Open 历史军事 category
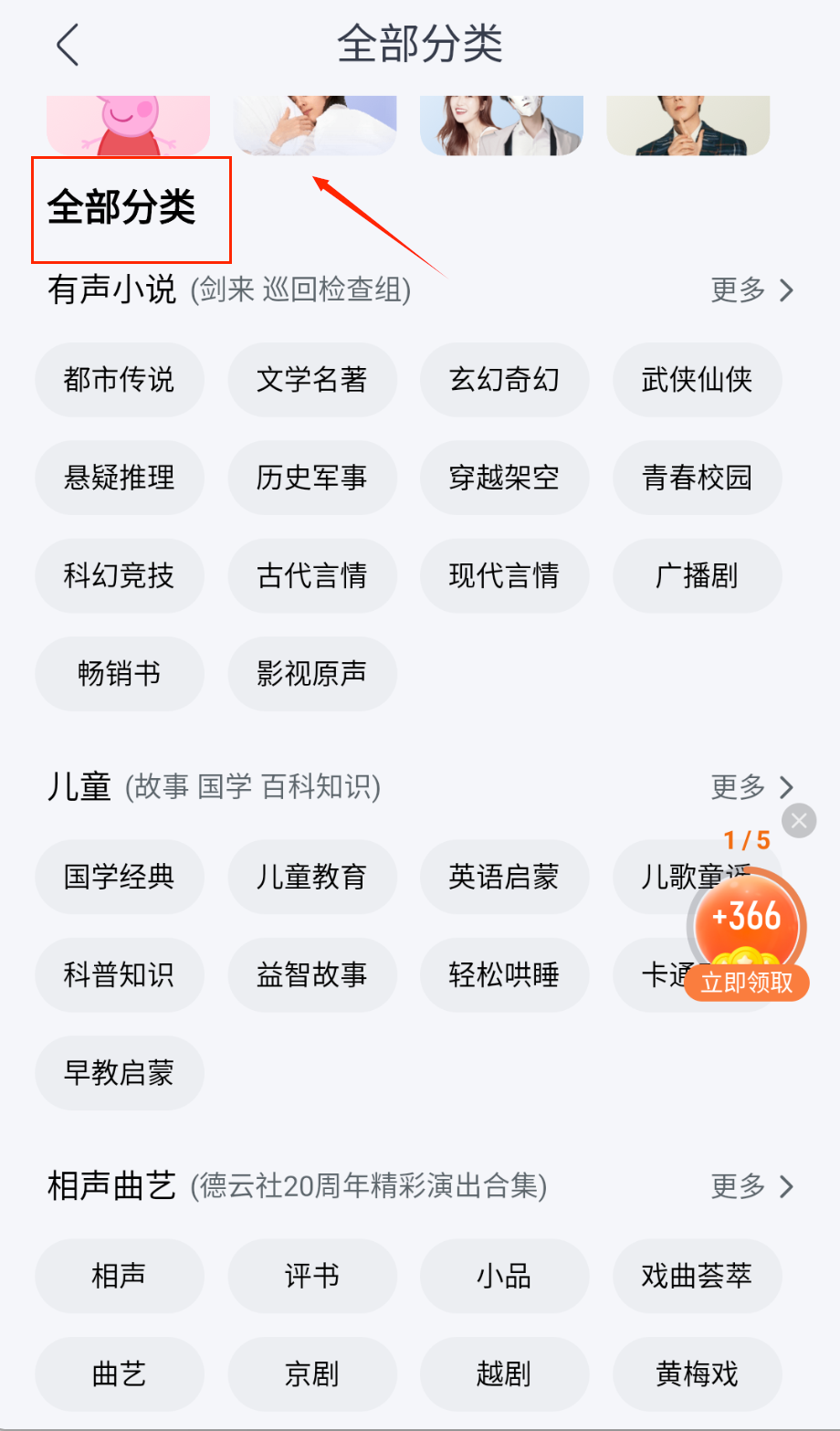Viewport: 840px width, 1431px height. [x=312, y=478]
